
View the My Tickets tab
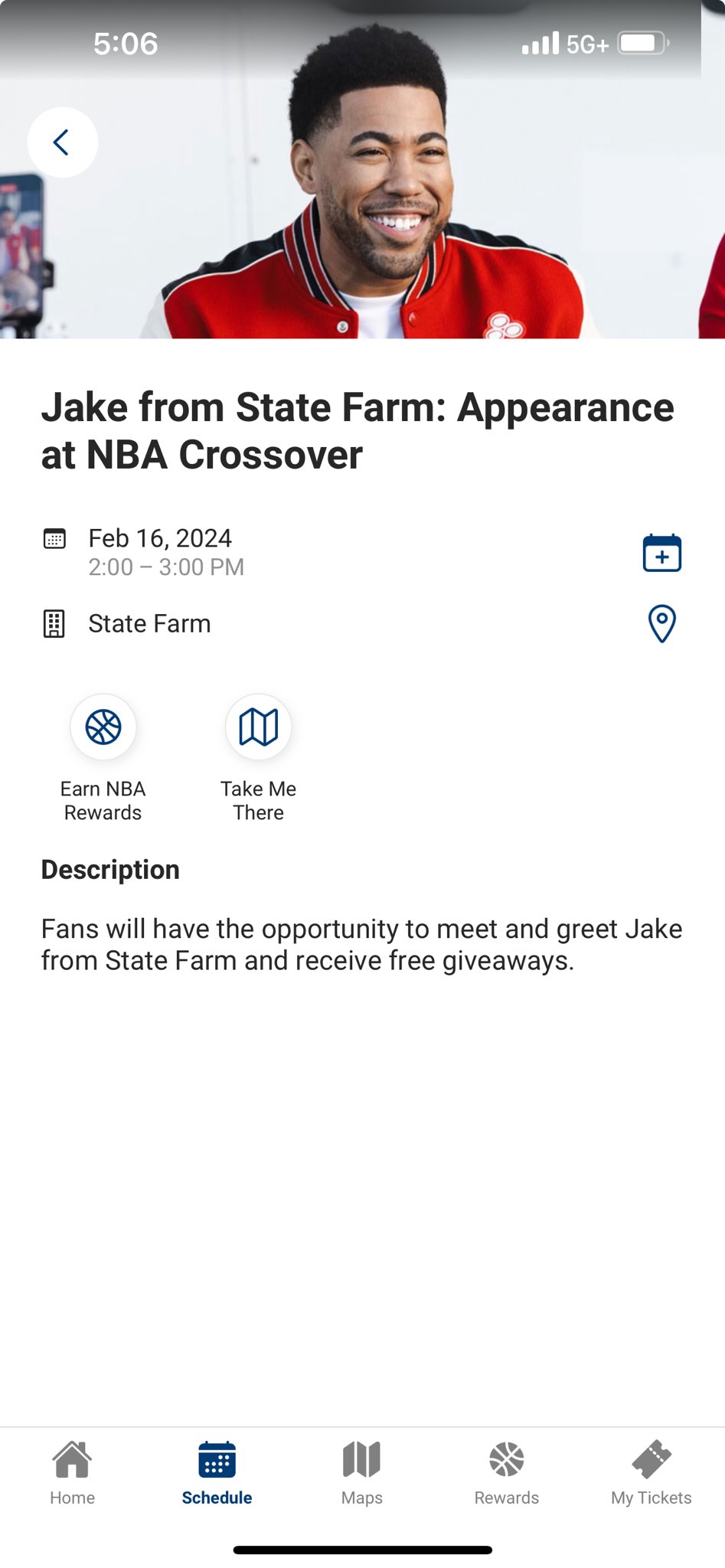[x=651, y=1473]
